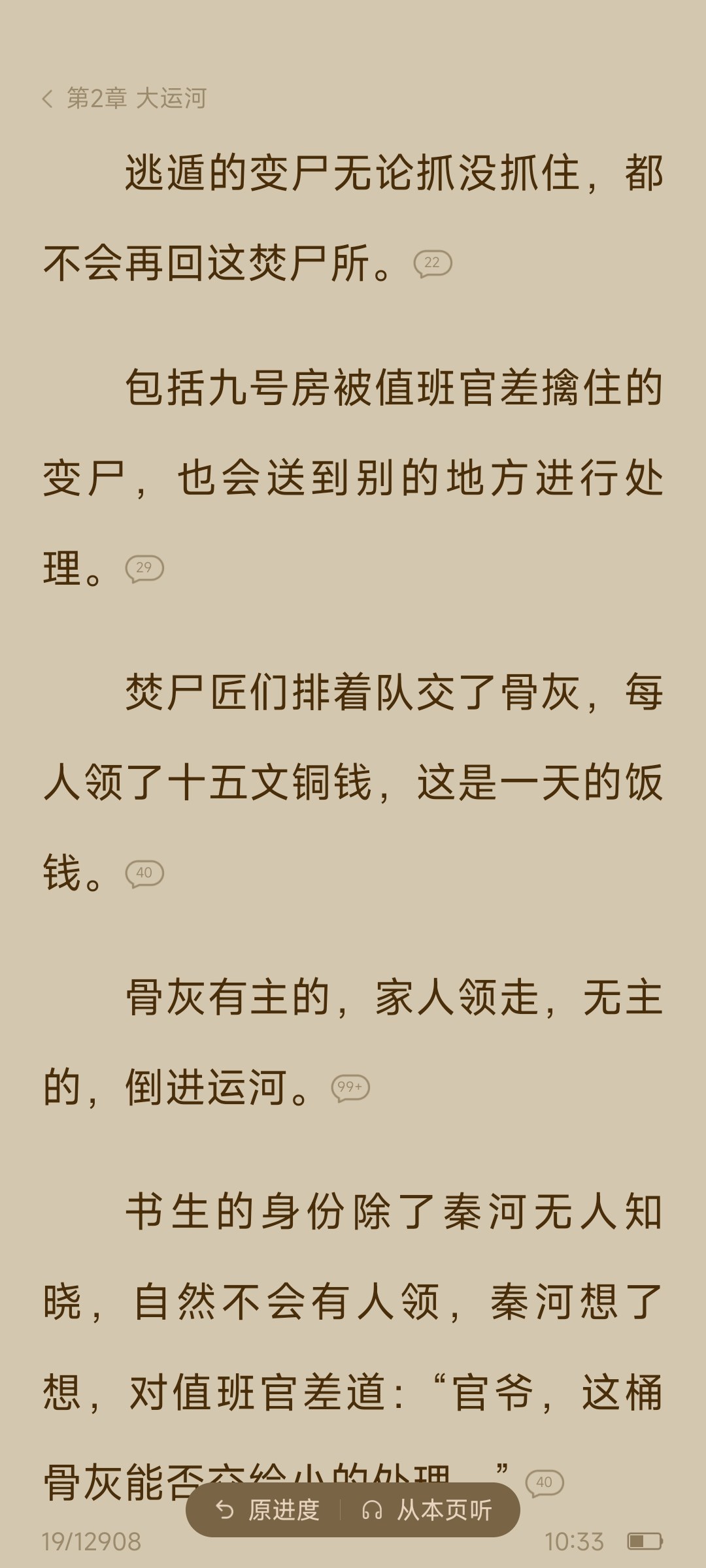
Task: View the 40 comments after 饭钱
Action: coord(144,874)
